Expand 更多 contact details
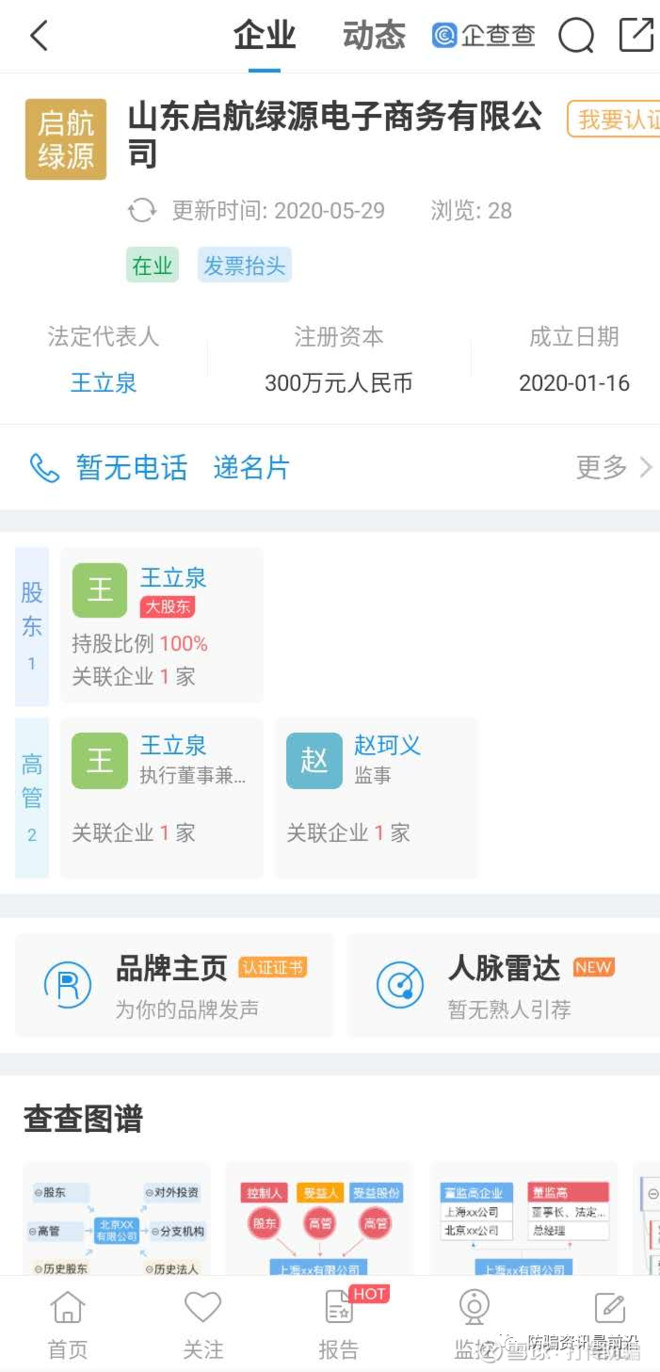 click(x=613, y=467)
